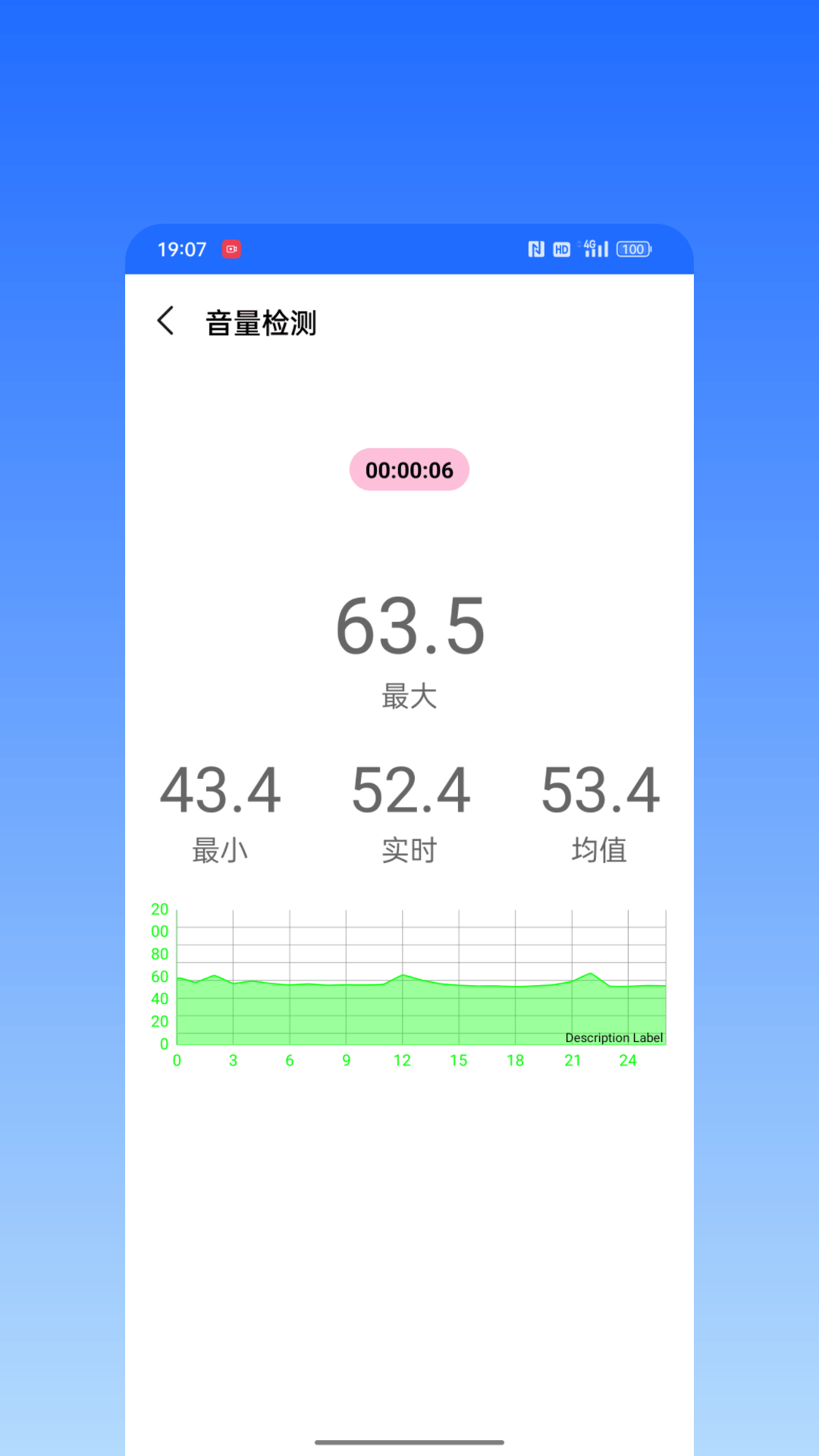This screenshot has width=819, height=1456.
Task: Tap the 19:07 clock in the status bar
Action: pyautogui.click(x=182, y=249)
